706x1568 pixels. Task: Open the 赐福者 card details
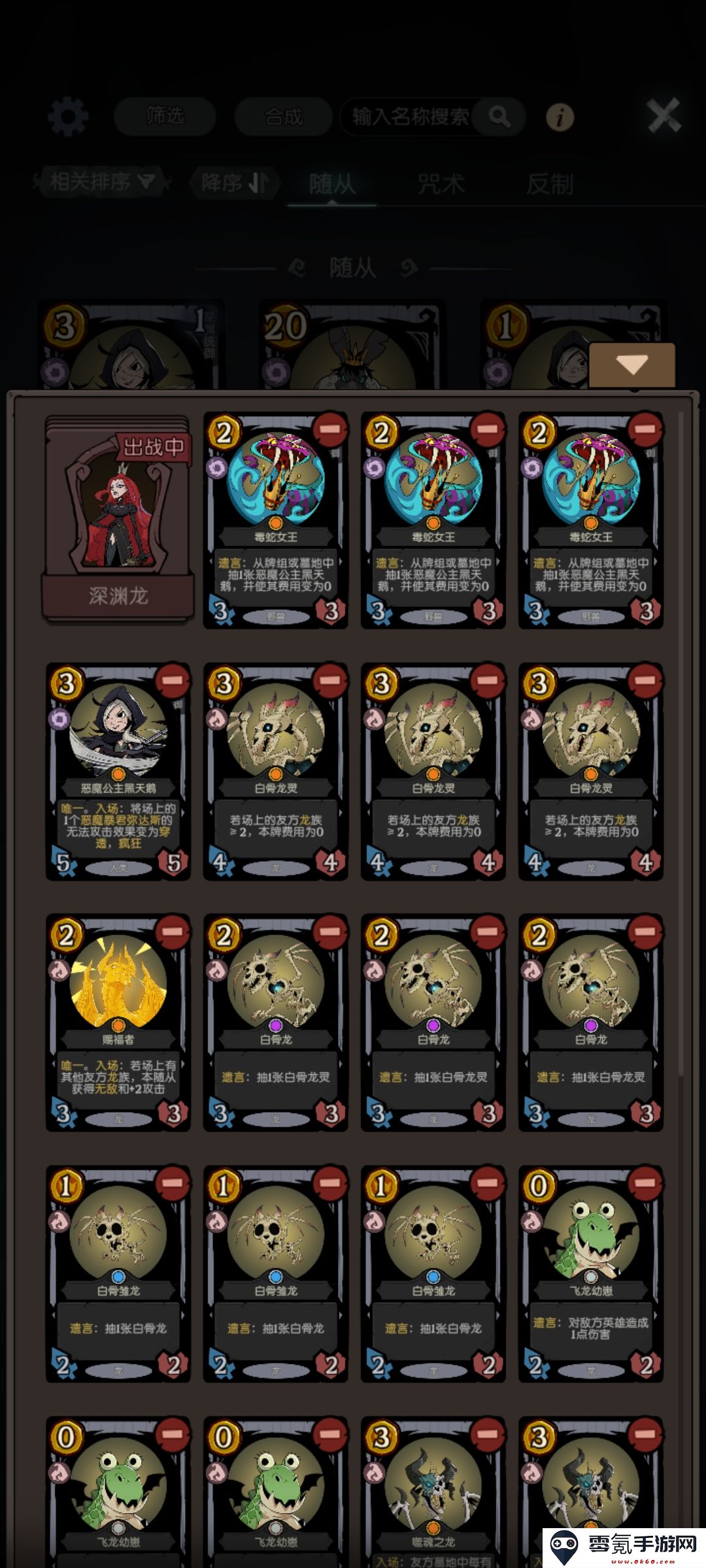pyautogui.click(x=118, y=1022)
